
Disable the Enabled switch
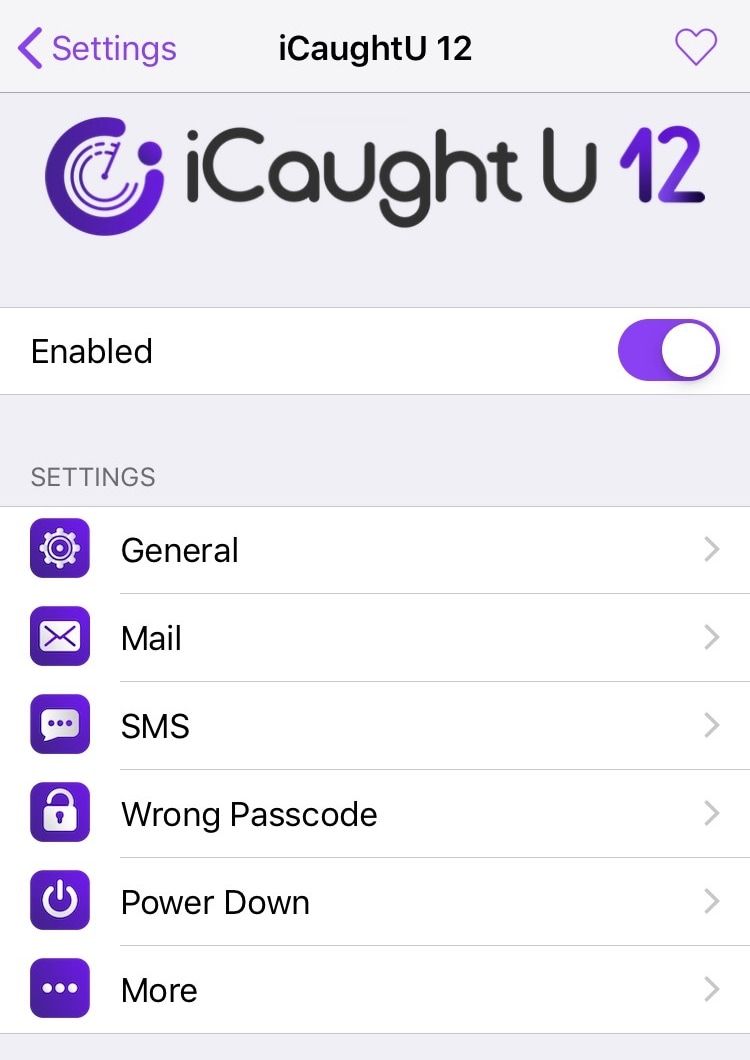(x=668, y=351)
